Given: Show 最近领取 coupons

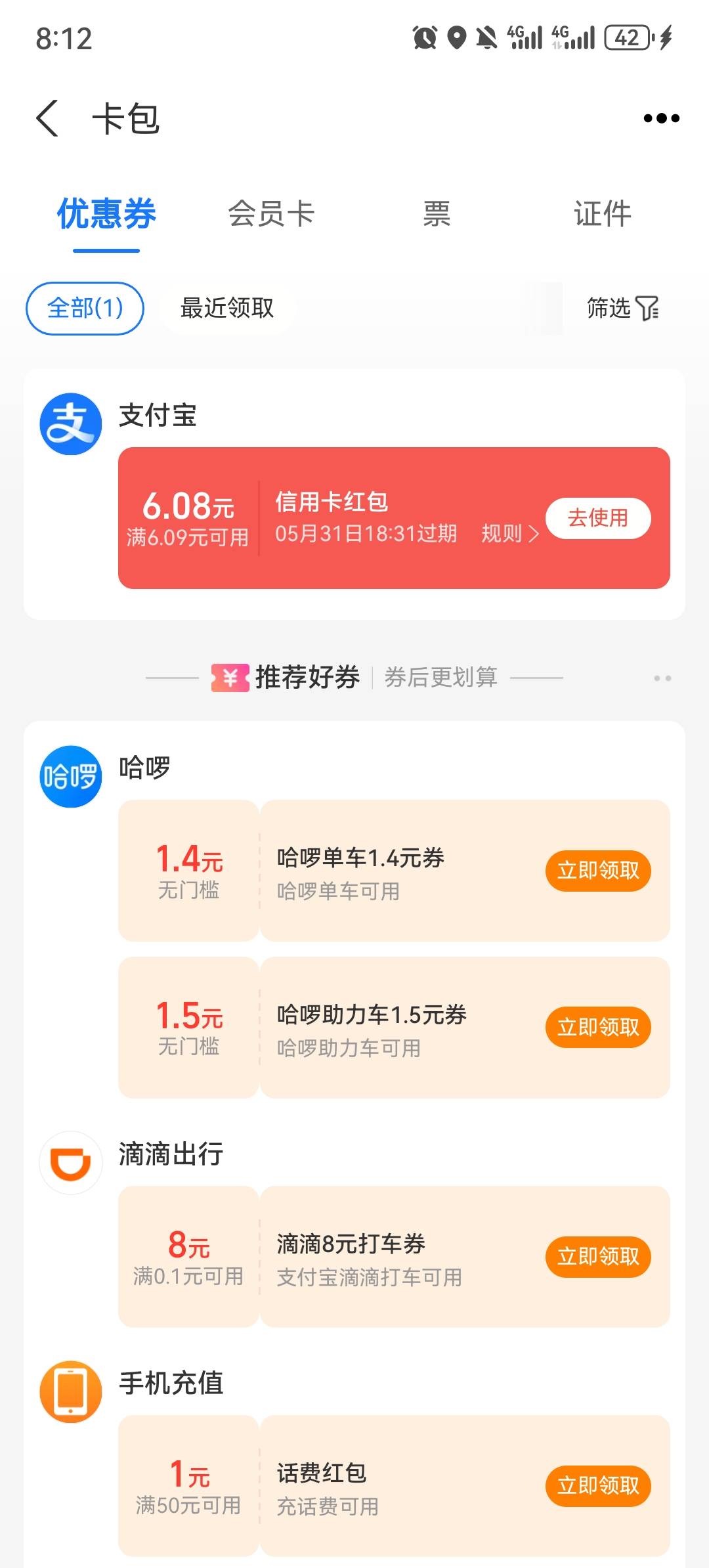Looking at the screenshot, I should pyautogui.click(x=227, y=308).
